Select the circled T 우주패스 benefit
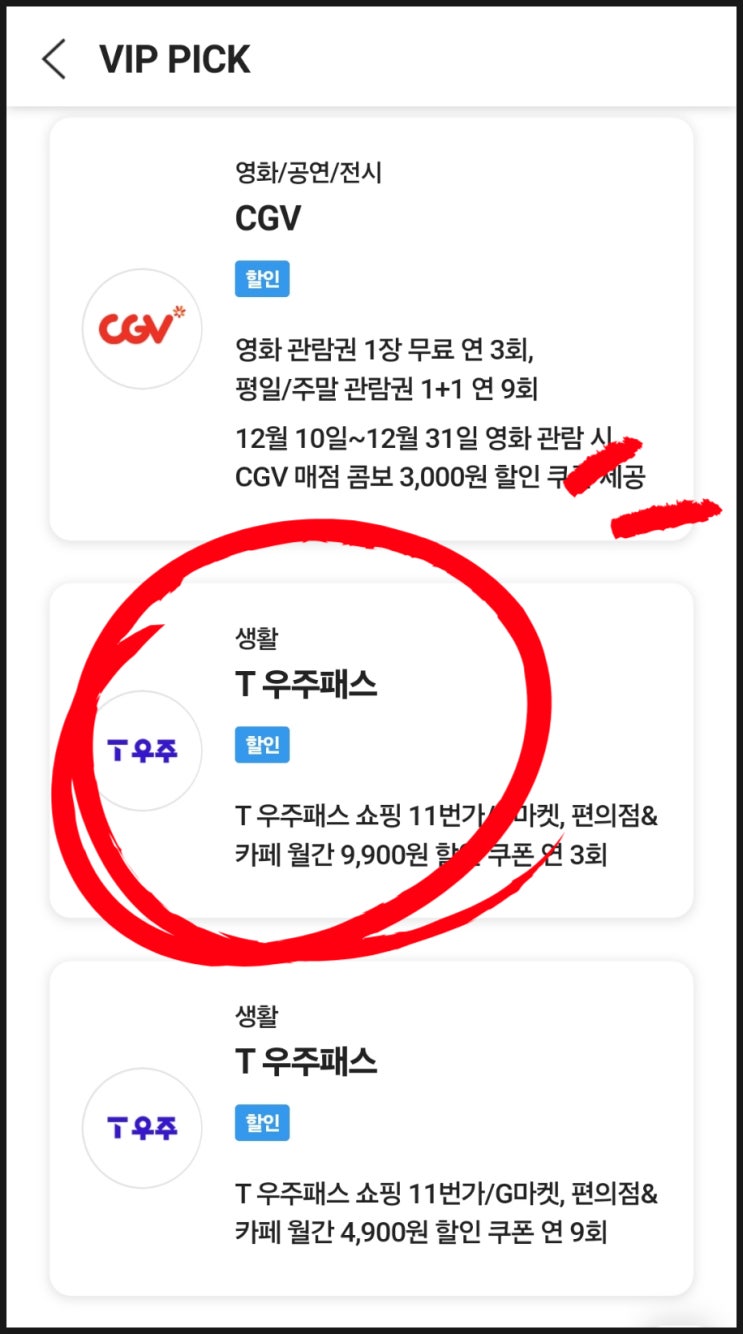 (371, 750)
